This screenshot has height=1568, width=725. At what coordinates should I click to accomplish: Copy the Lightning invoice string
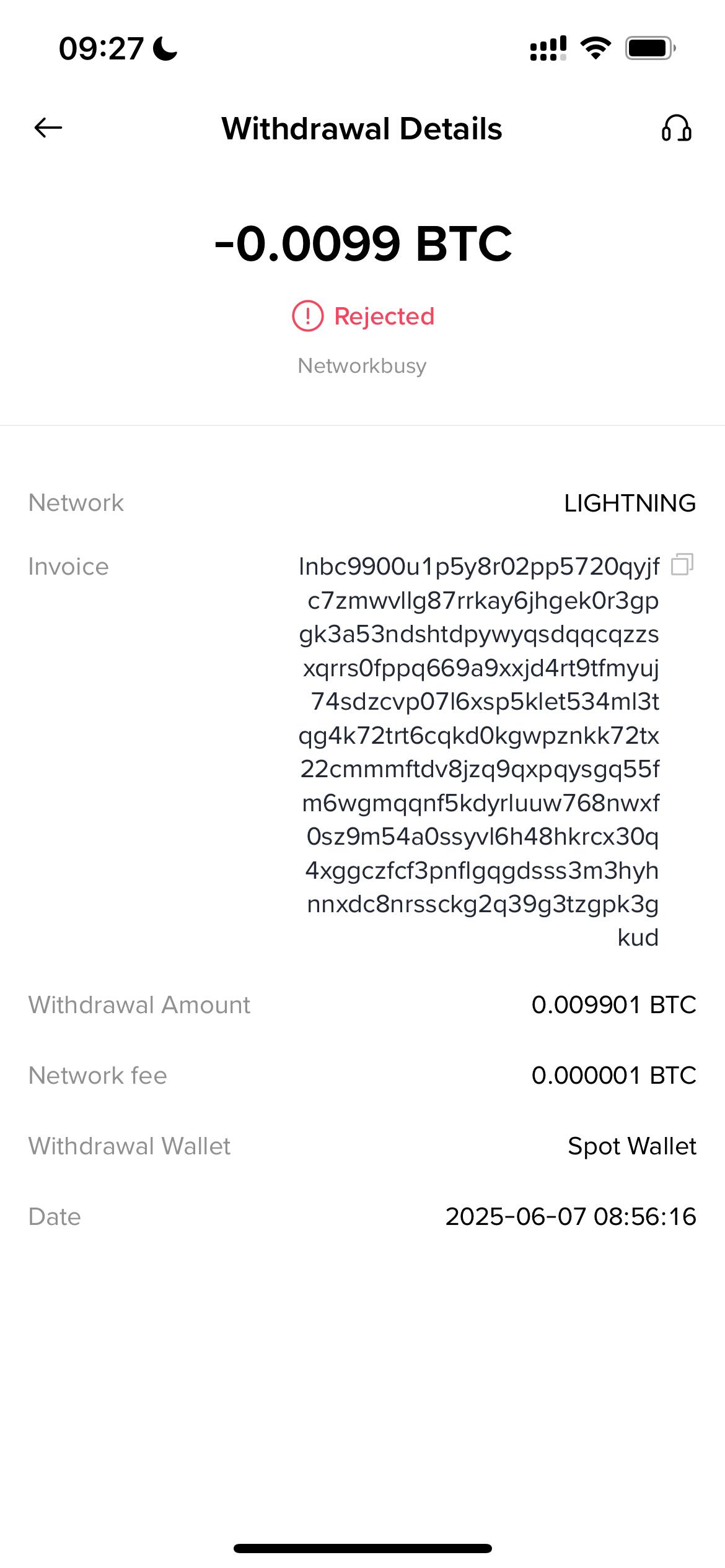[682, 564]
